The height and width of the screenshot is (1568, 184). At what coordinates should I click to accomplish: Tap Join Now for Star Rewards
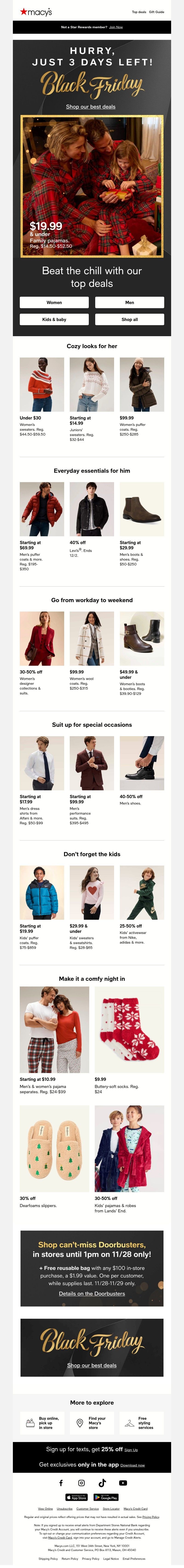116,27
